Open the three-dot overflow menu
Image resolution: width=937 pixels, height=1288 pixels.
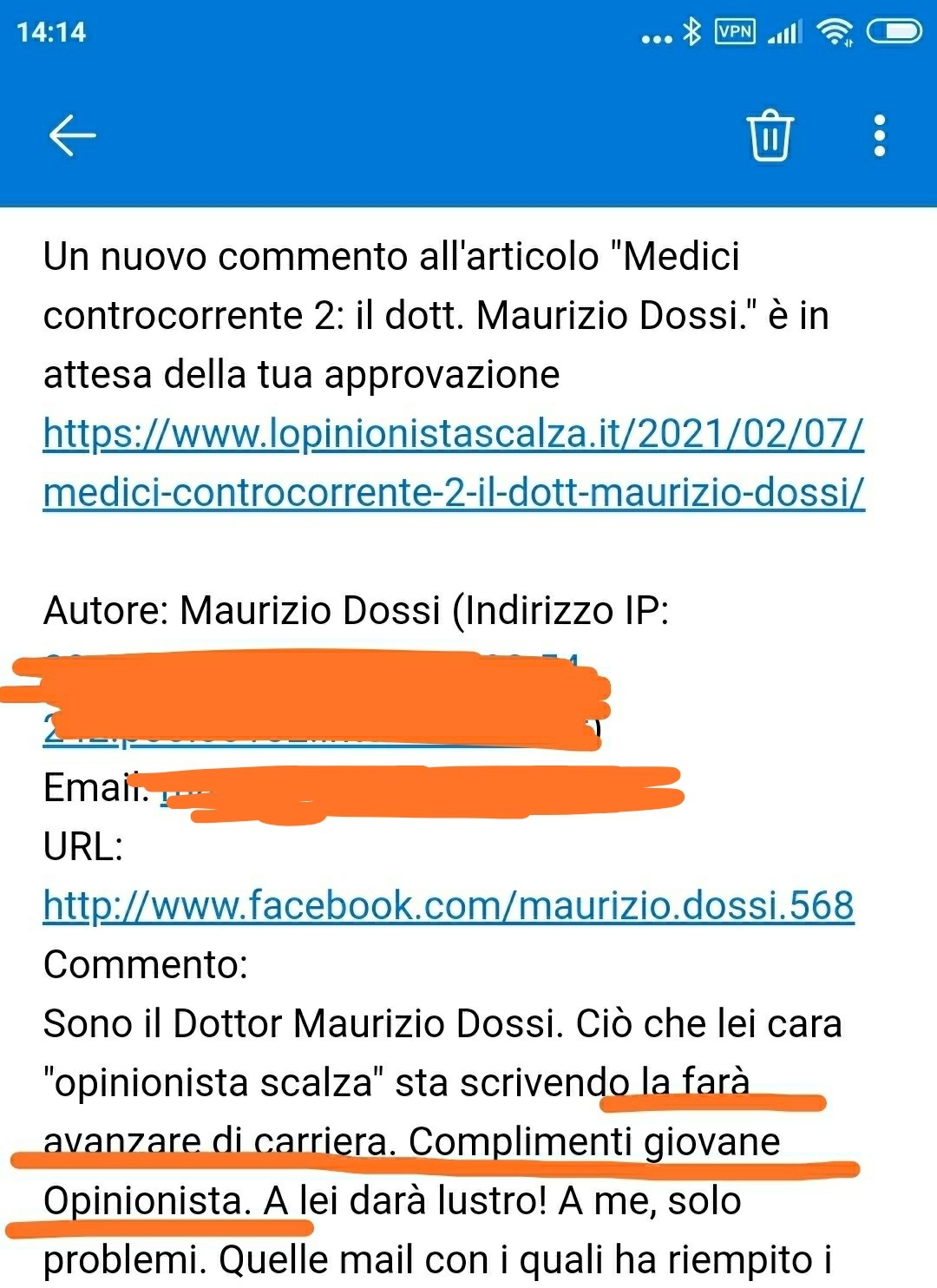pyautogui.click(x=879, y=136)
